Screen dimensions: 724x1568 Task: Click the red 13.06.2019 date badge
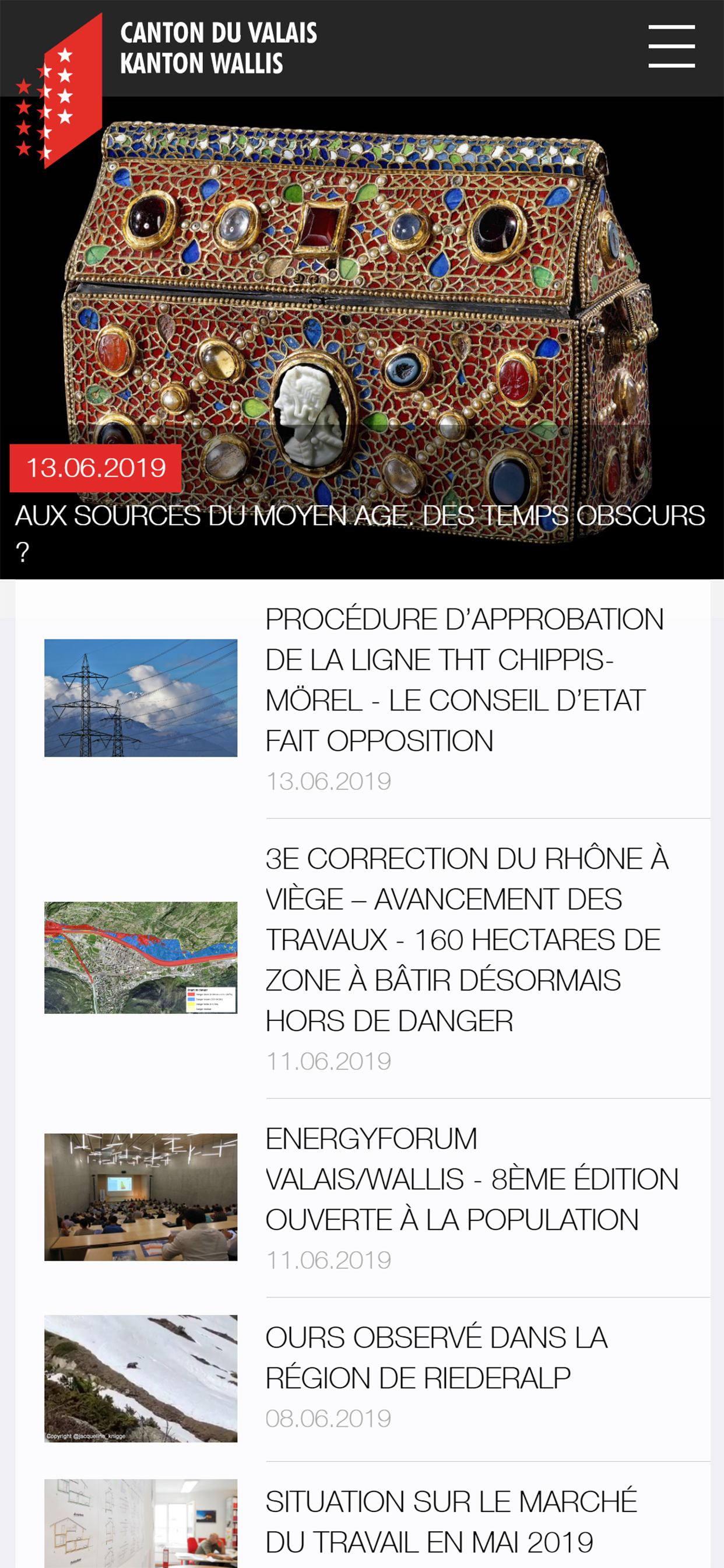[94, 468]
